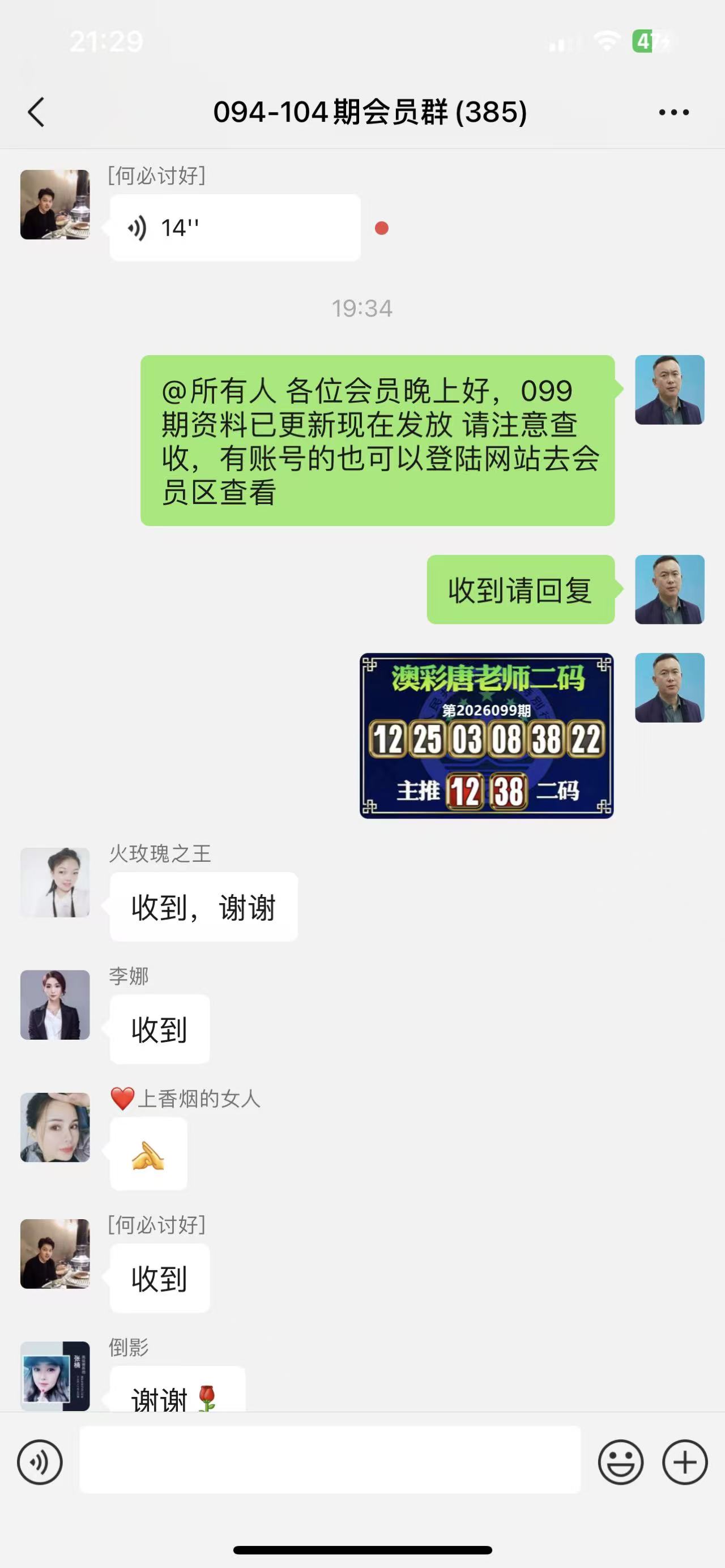This screenshot has width=725, height=1568.
Task: Open sender's avatar beside 收到请回复
Action: click(x=669, y=589)
